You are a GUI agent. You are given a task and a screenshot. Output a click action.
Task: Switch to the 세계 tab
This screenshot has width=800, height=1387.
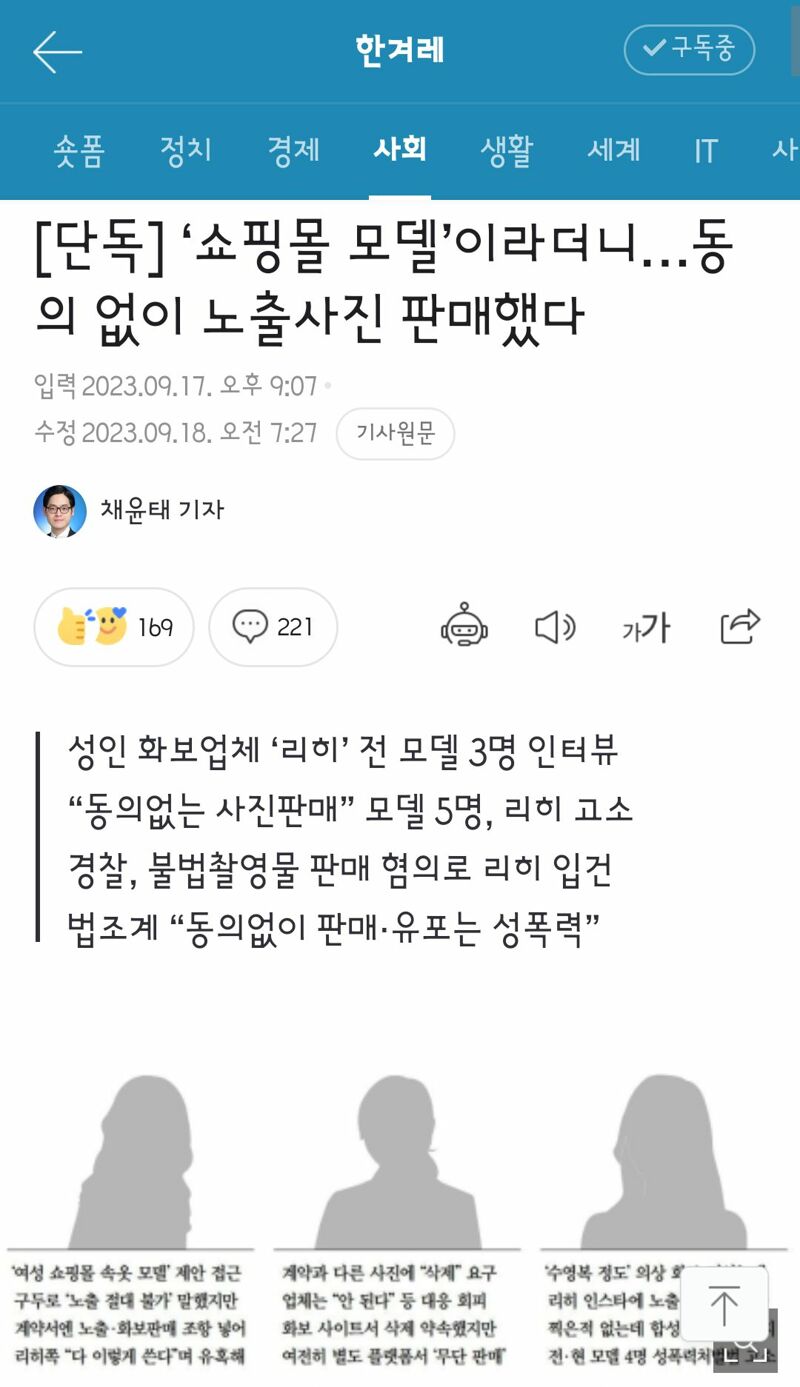pos(614,150)
